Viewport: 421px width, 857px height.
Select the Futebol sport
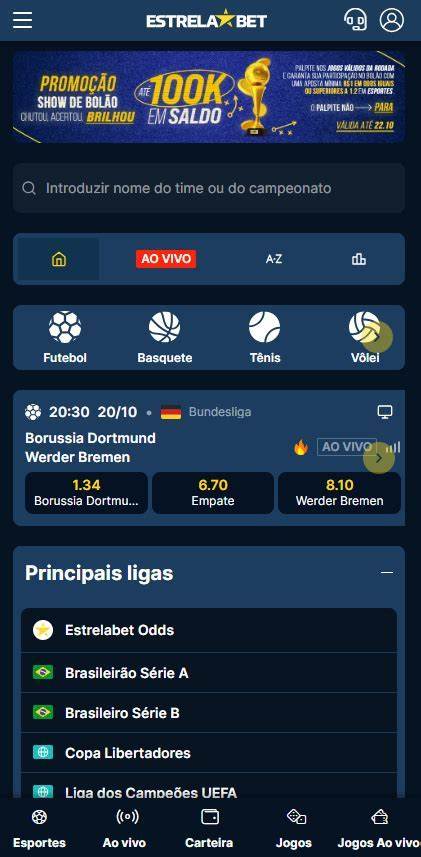pyautogui.click(x=65, y=338)
